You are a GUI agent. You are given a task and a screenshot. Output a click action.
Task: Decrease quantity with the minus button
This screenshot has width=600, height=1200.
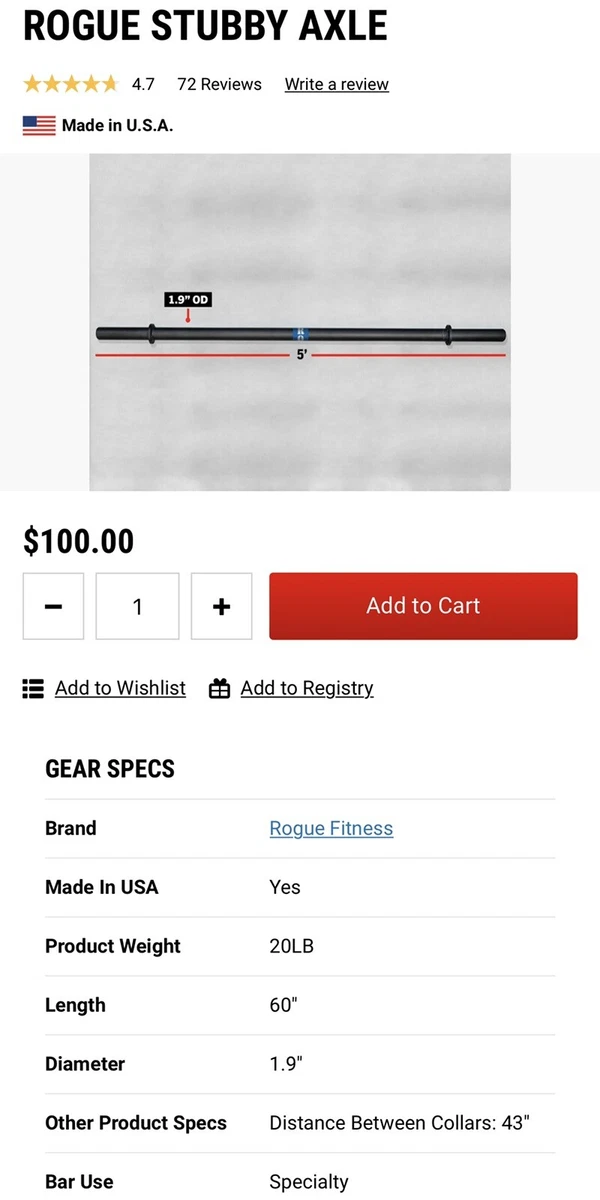click(53, 606)
